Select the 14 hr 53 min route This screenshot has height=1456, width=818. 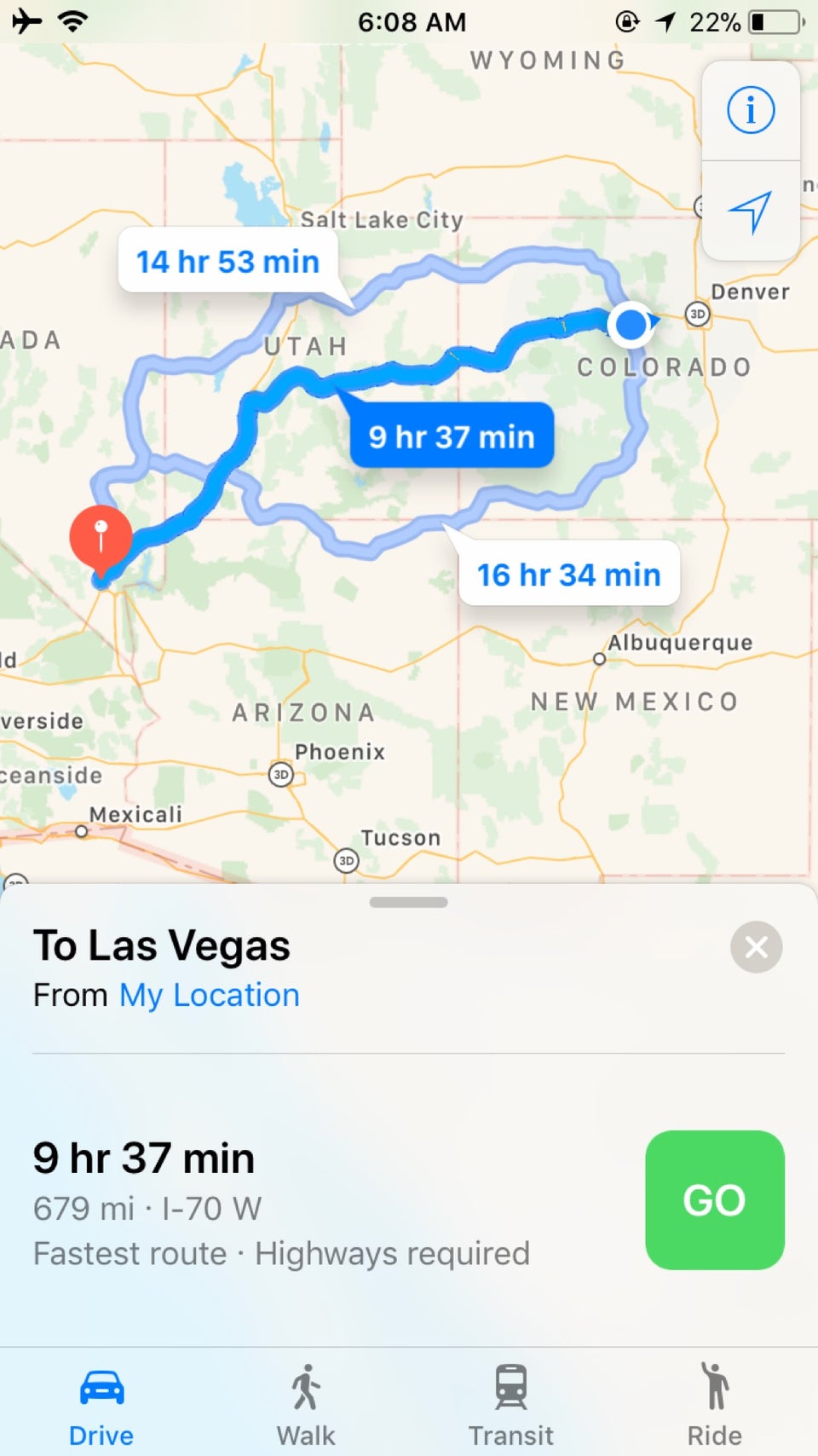(x=228, y=261)
